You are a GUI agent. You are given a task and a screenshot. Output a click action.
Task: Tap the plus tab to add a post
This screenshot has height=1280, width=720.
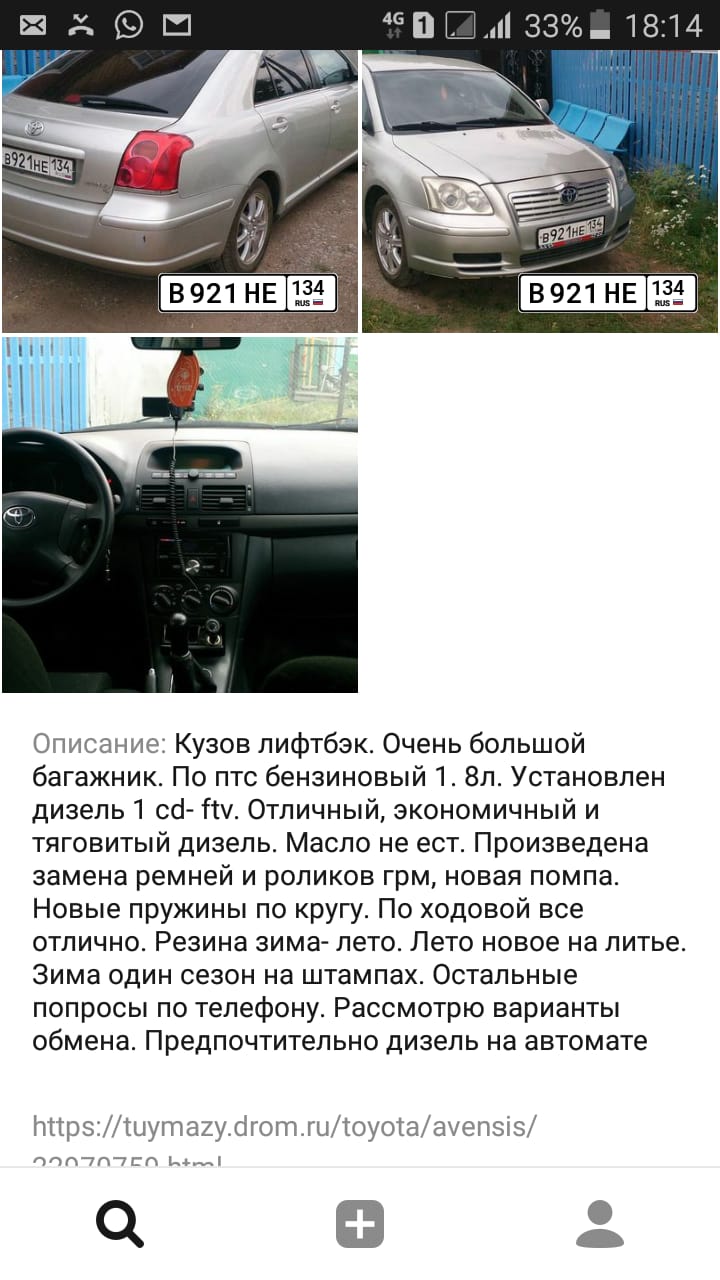360,1224
